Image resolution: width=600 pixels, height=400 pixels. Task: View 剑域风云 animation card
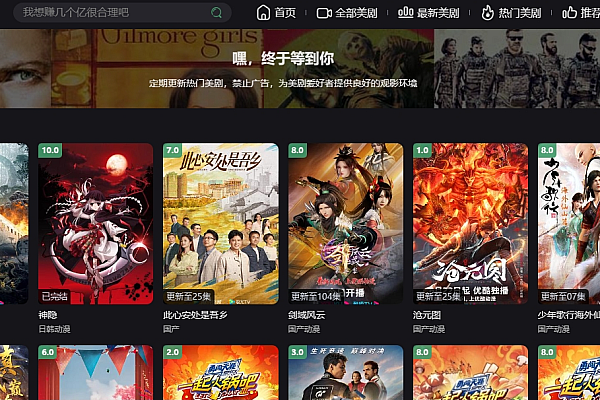tap(345, 223)
